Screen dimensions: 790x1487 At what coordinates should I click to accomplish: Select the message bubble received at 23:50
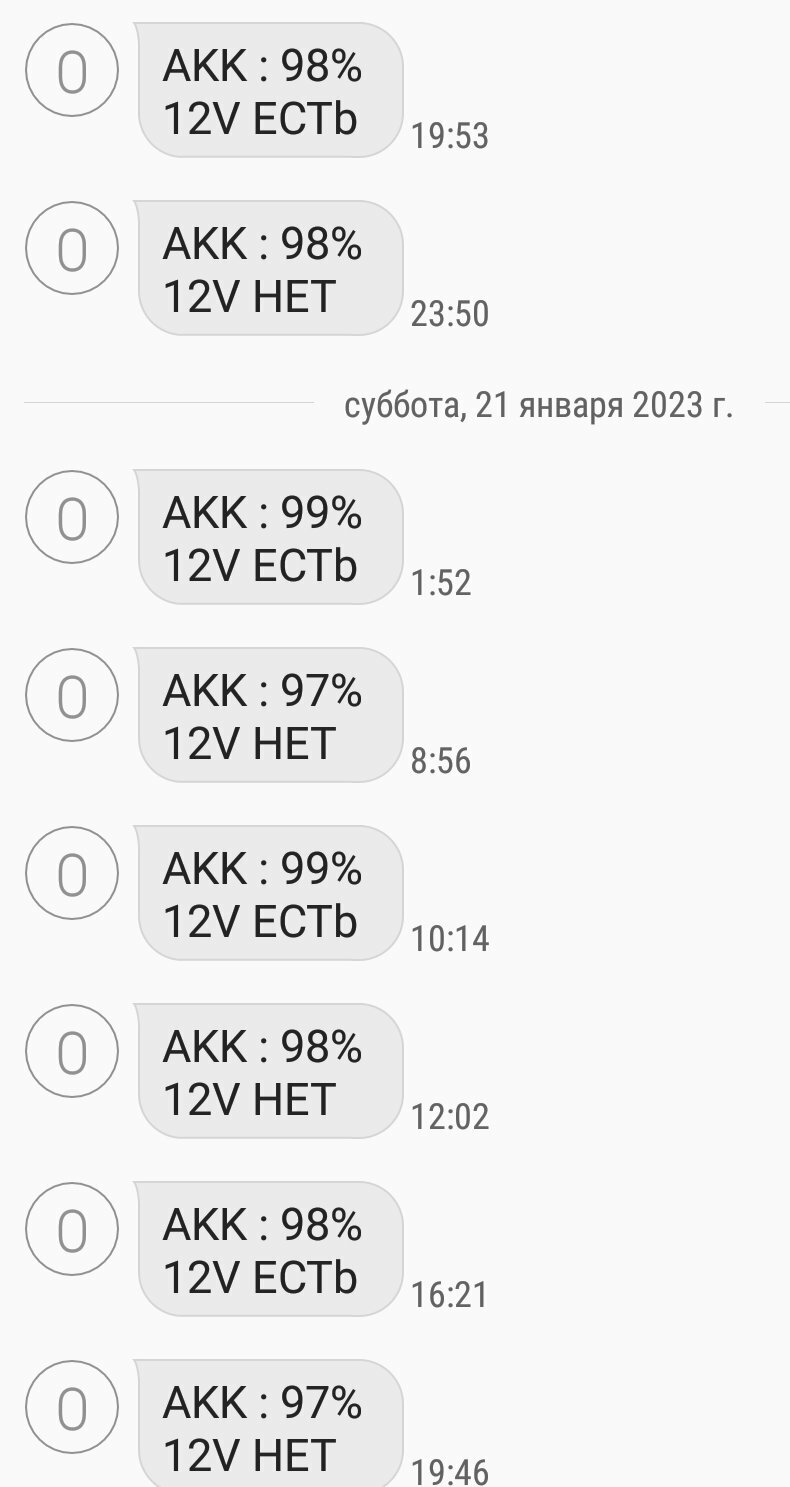tap(270, 268)
